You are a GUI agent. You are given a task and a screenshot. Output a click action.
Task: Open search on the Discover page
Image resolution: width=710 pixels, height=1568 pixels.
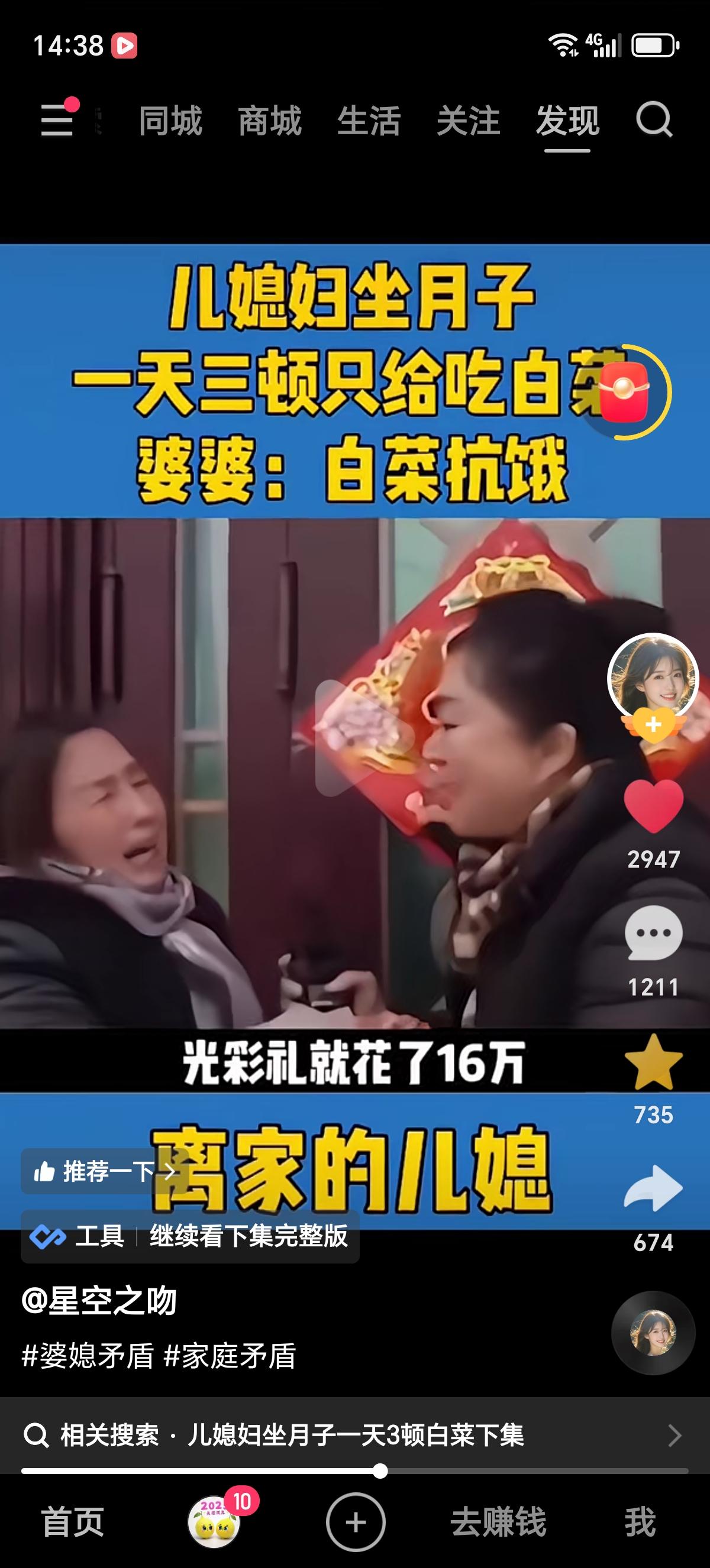(653, 121)
